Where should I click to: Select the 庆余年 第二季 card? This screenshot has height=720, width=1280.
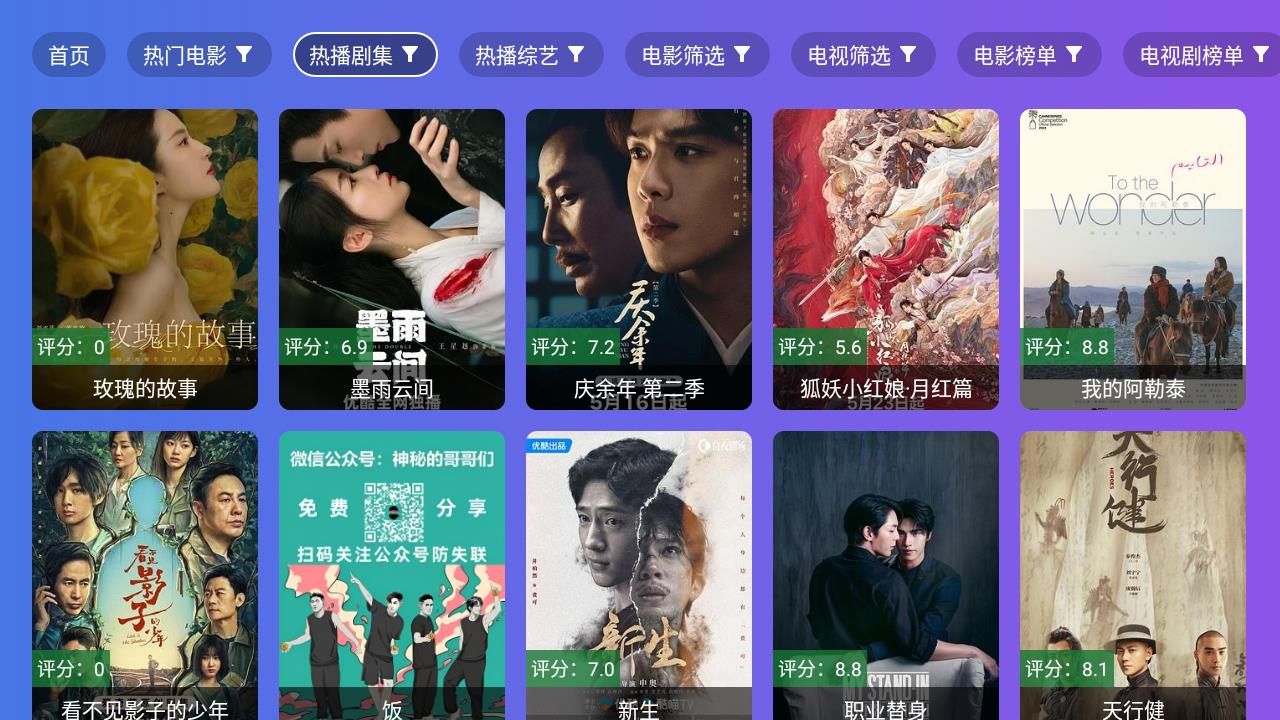tap(639, 259)
